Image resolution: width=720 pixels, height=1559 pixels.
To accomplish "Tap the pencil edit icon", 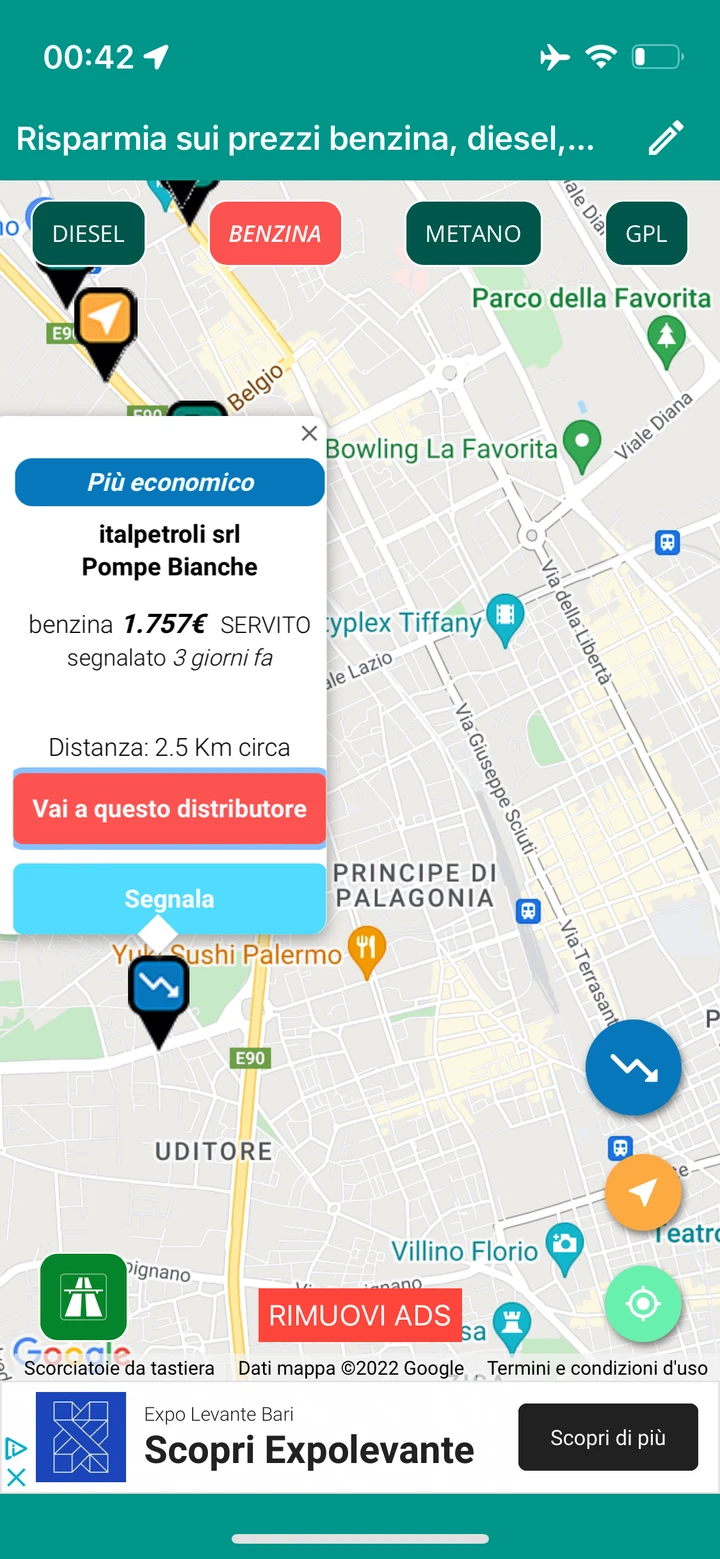I will 666,138.
